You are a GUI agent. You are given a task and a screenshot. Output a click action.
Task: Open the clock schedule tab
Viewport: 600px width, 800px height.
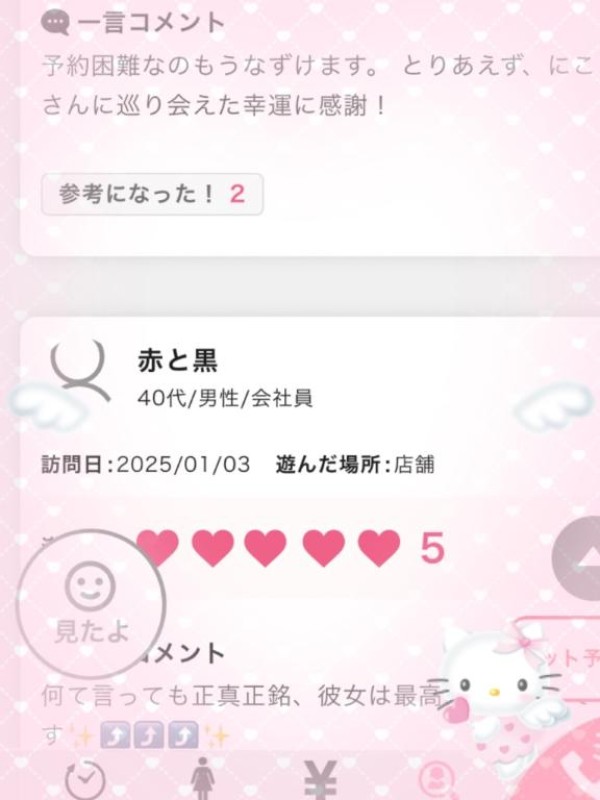point(85,780)
